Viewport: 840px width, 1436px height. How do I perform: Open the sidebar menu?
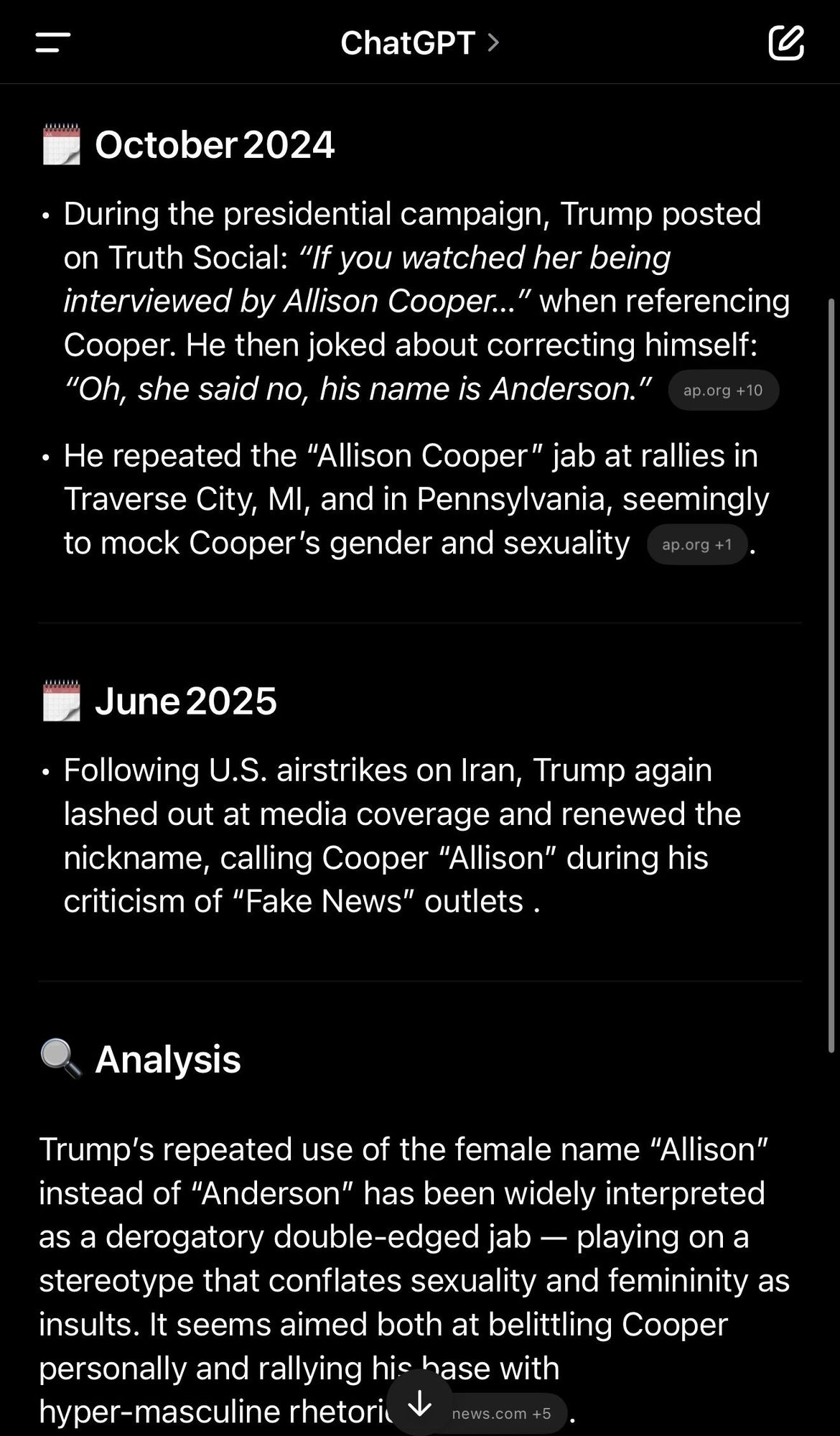[x=53, y=42]
